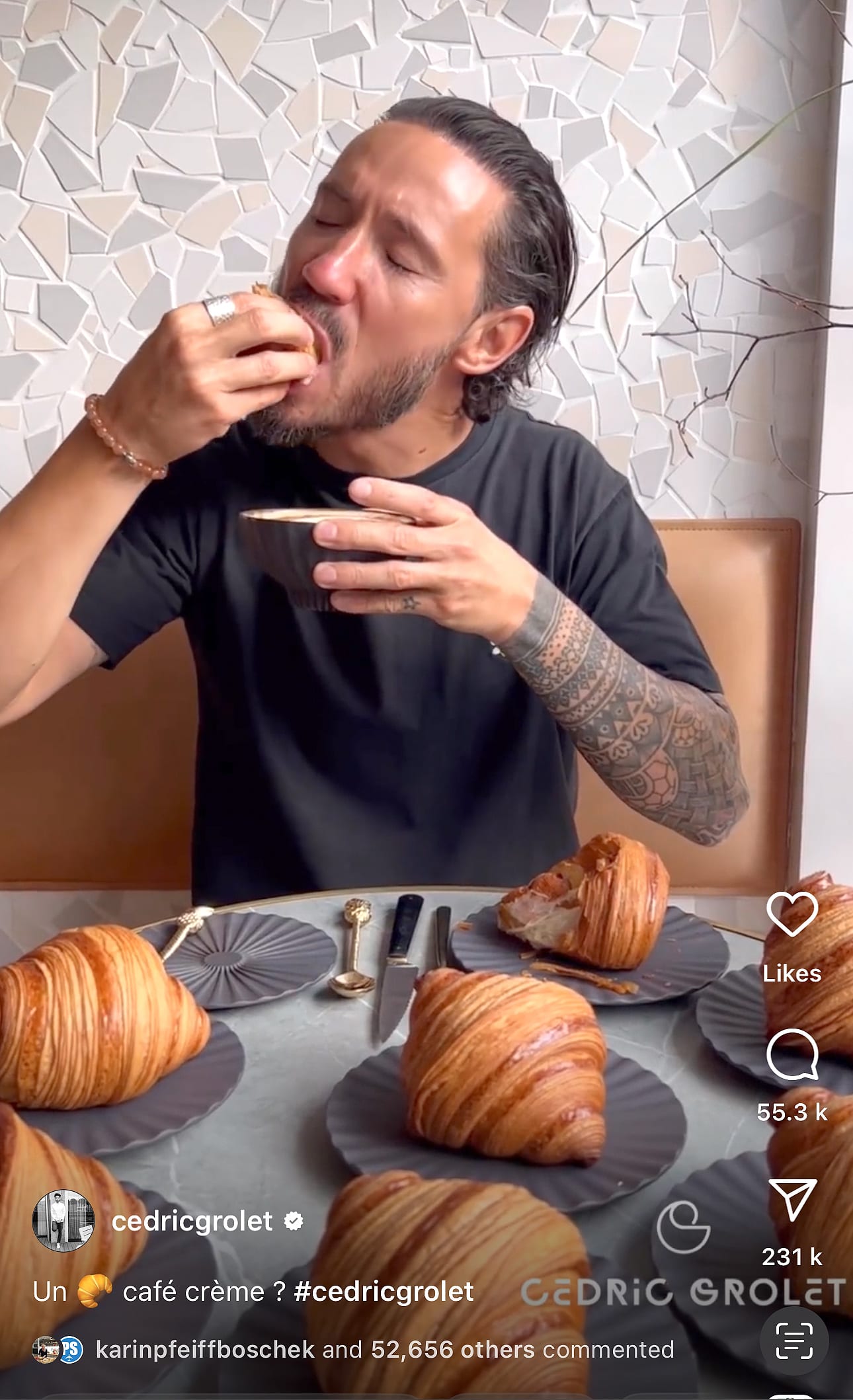Open the comments bubble icon
The width and height of the screenshot is (853, 1400).
point(792,1054)
